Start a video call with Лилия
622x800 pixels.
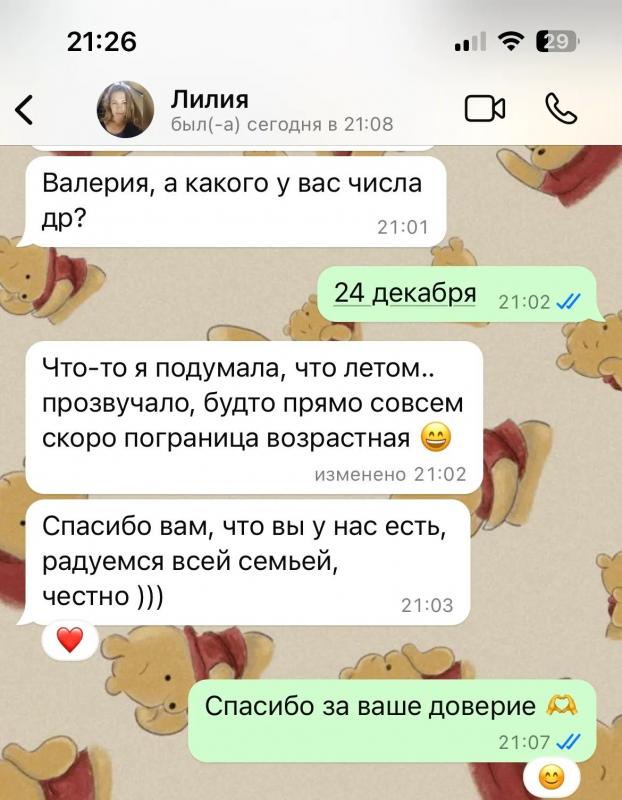point(485,109)
